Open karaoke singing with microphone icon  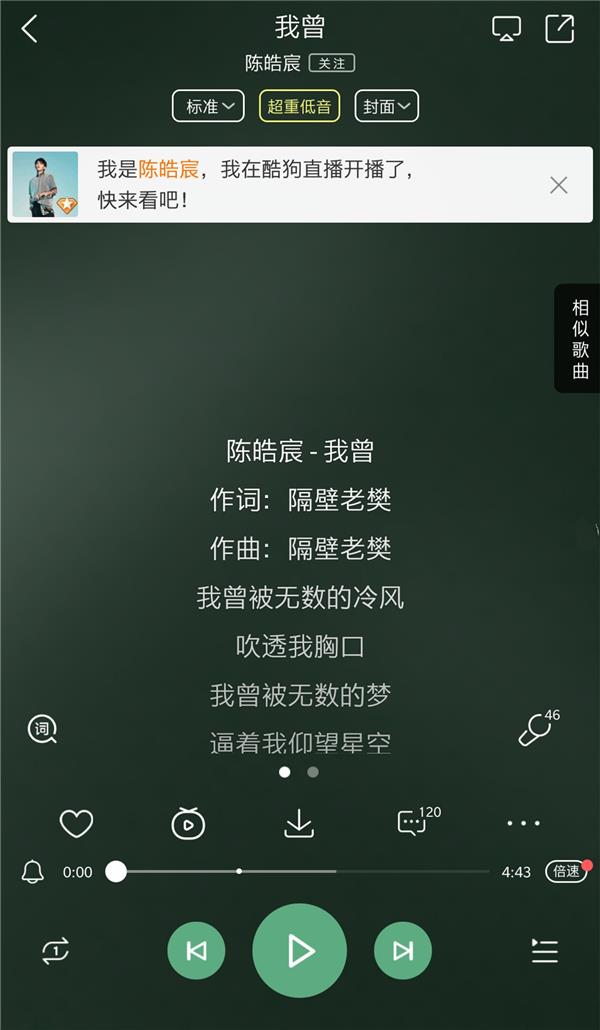coord(535,730)
